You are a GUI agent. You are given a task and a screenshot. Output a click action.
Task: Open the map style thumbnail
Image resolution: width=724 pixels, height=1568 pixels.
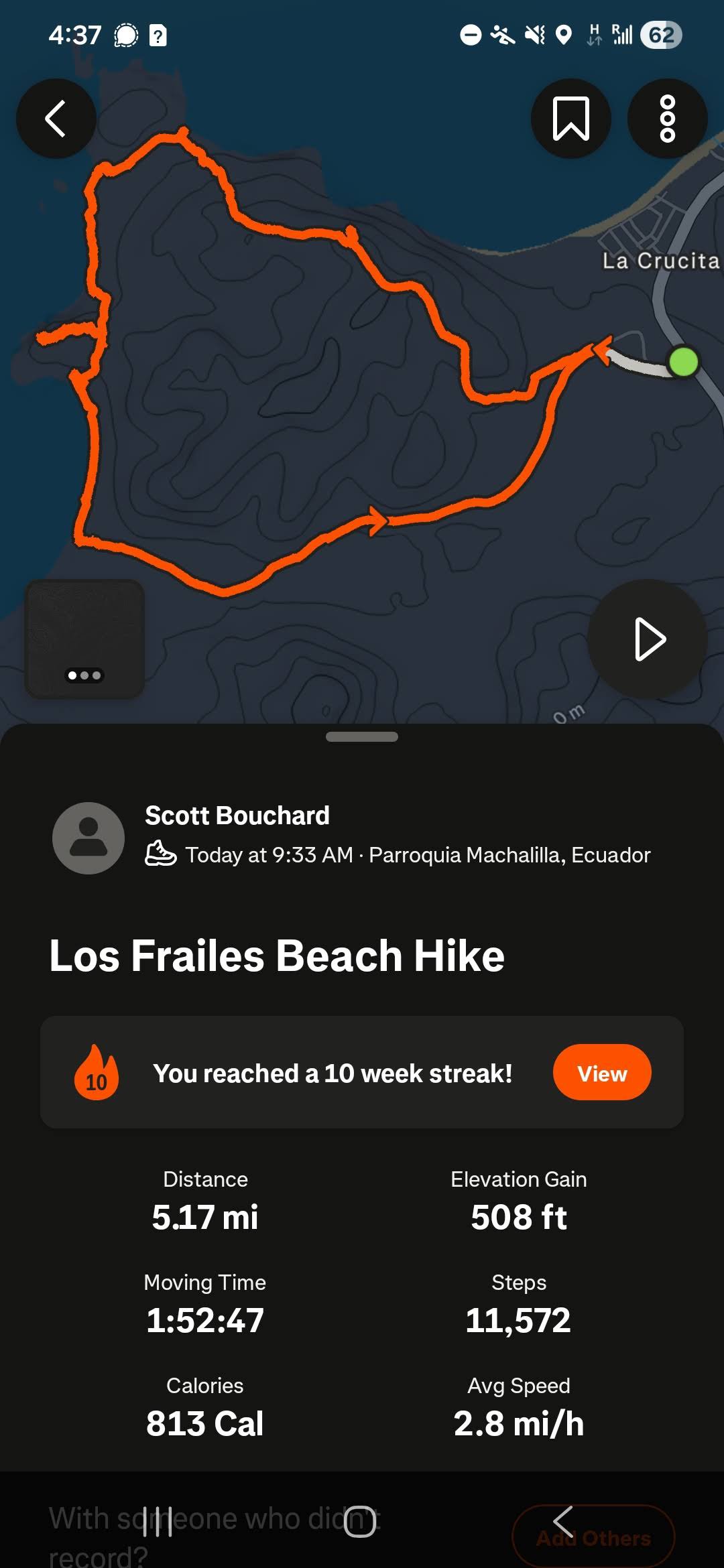click(84, 639)
